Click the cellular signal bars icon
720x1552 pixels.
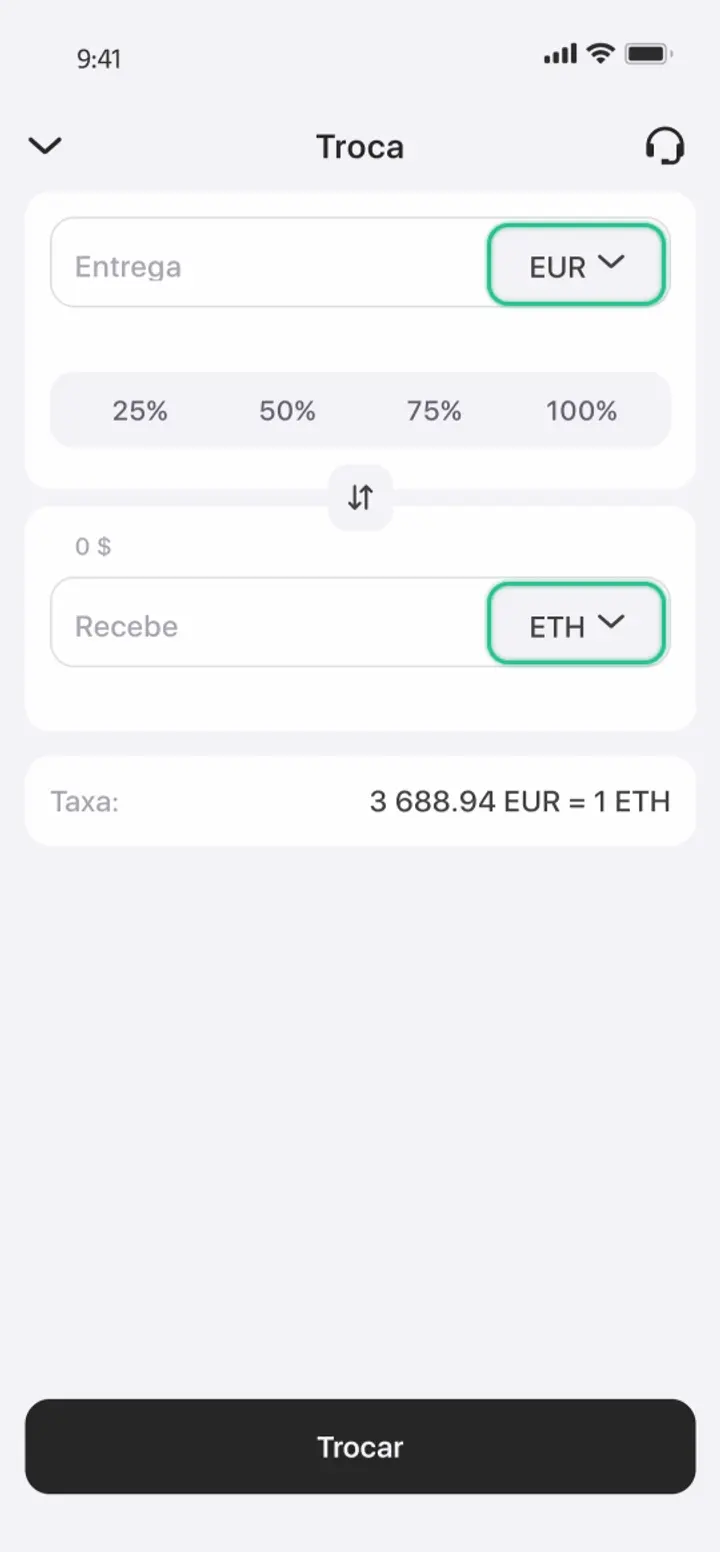click(560, 54)
